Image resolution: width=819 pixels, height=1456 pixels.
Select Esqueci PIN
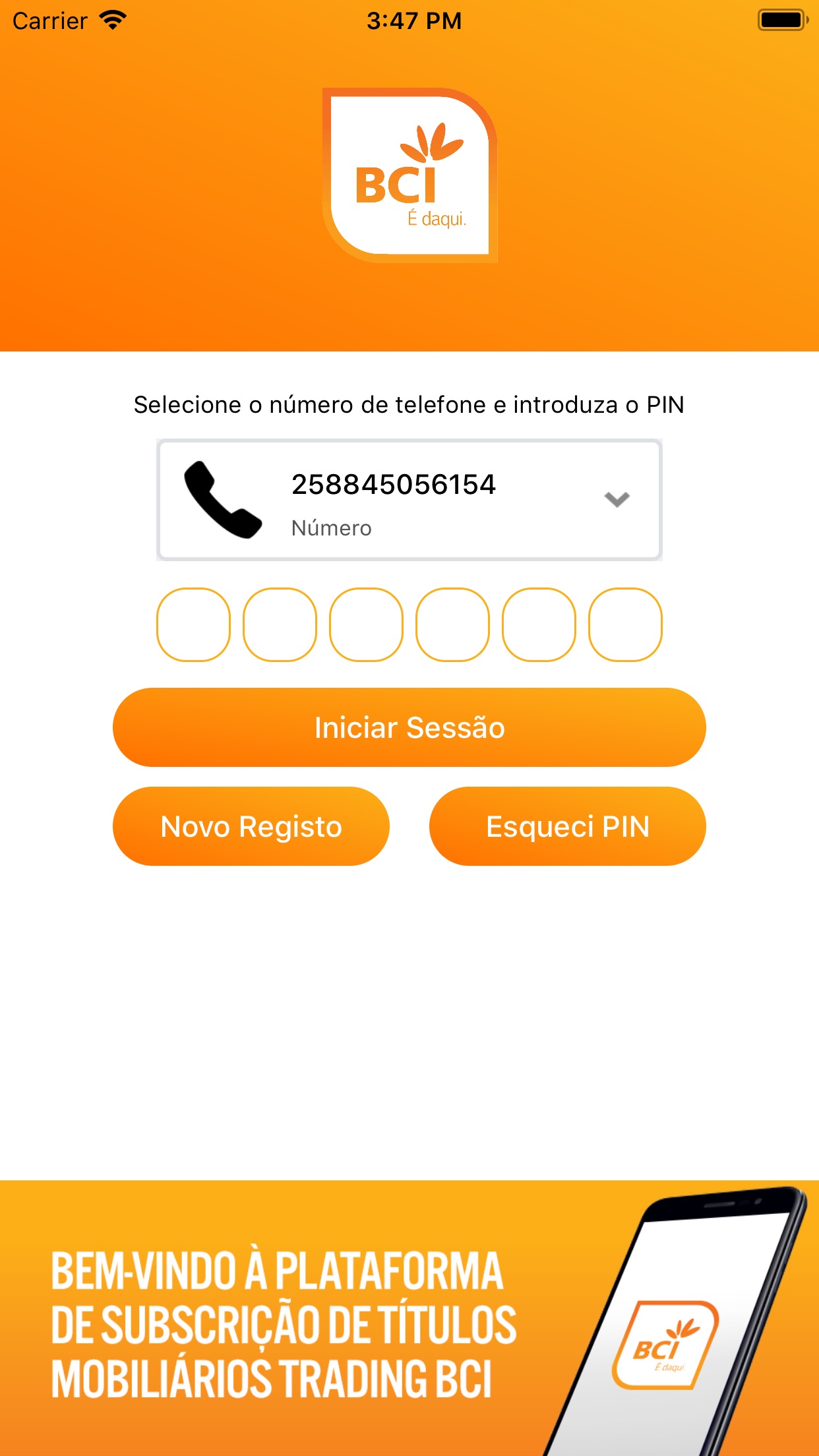pos(568,826)
